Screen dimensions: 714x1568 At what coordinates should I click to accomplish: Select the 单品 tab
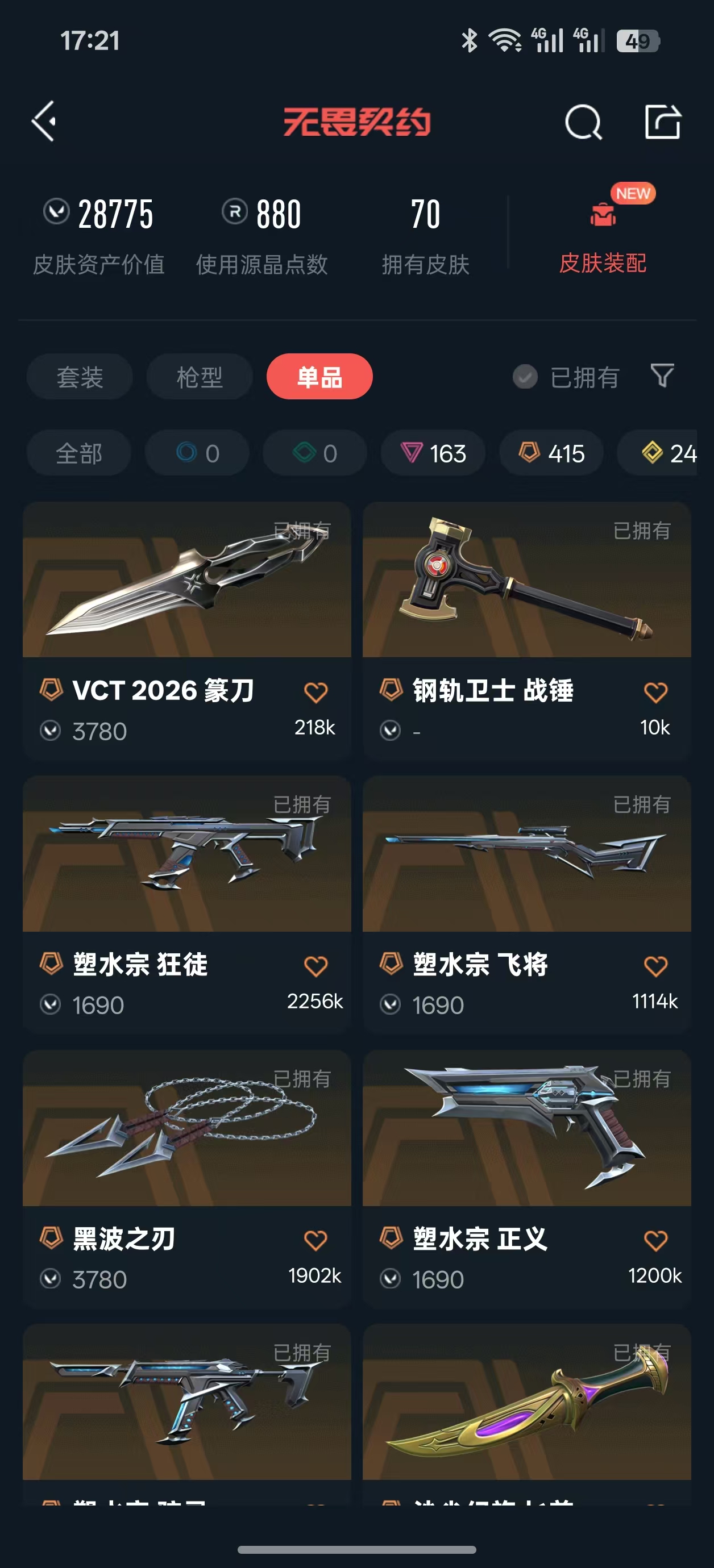pos(319,377)
